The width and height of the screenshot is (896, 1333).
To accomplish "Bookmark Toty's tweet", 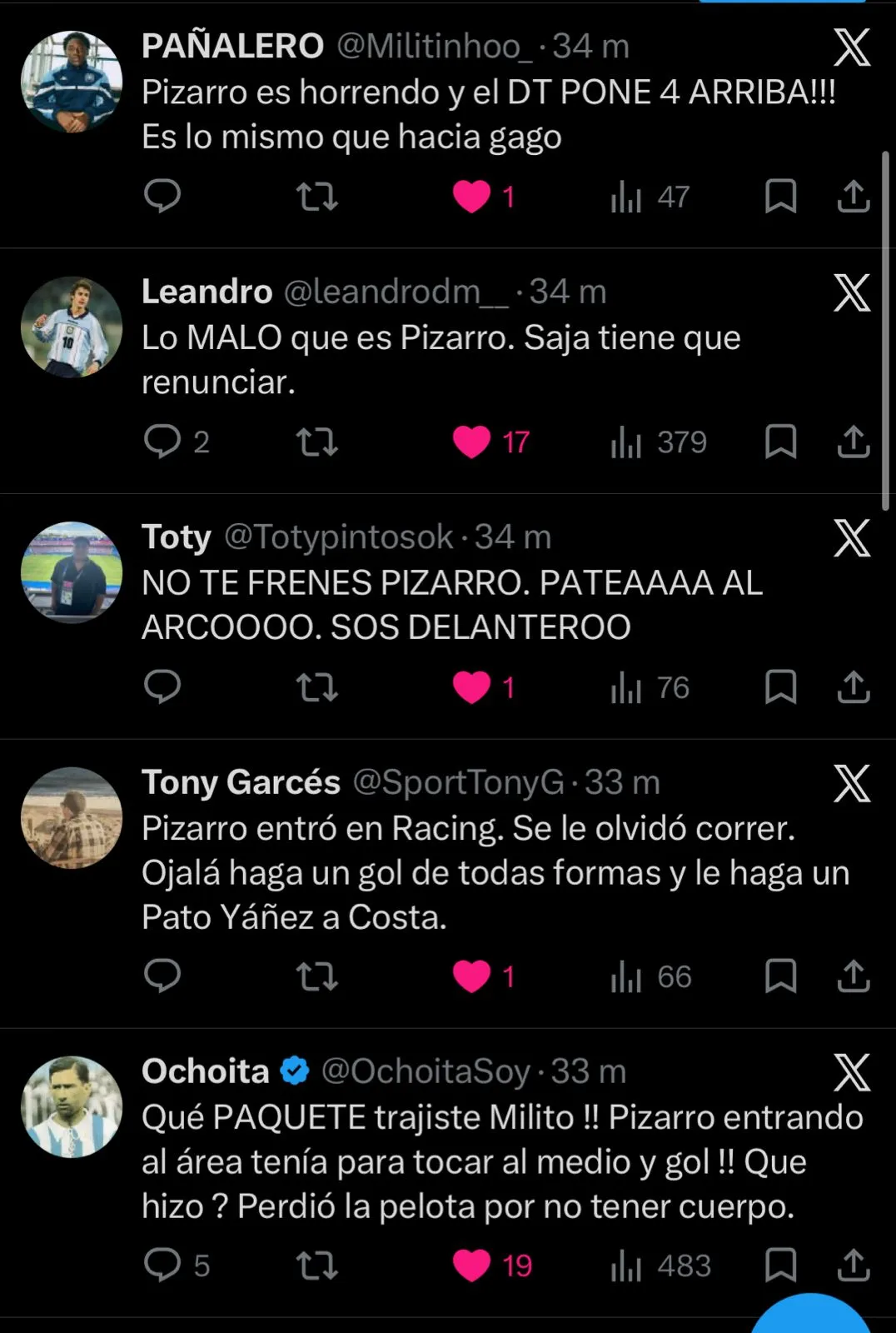I will click(780, 687).
